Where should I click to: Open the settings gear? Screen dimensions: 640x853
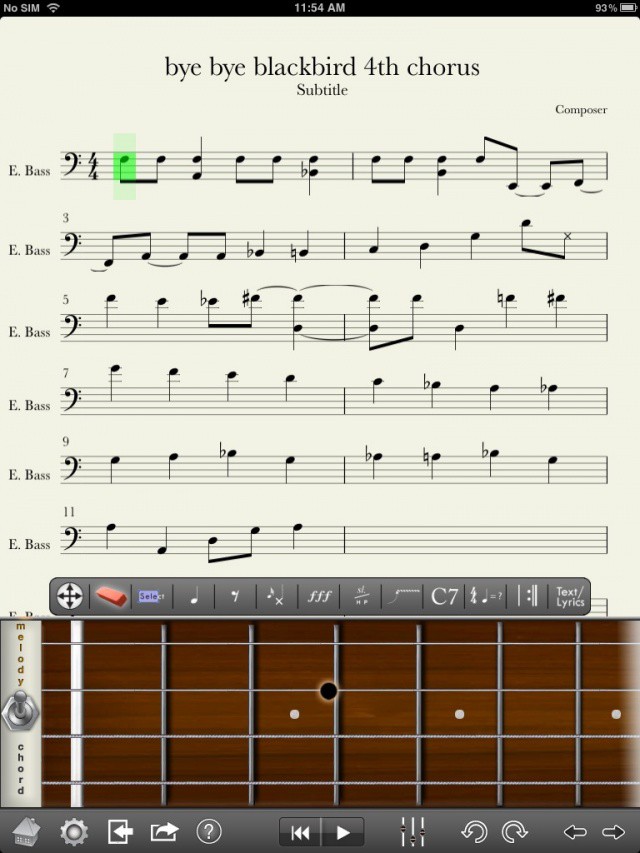point(73,831)
